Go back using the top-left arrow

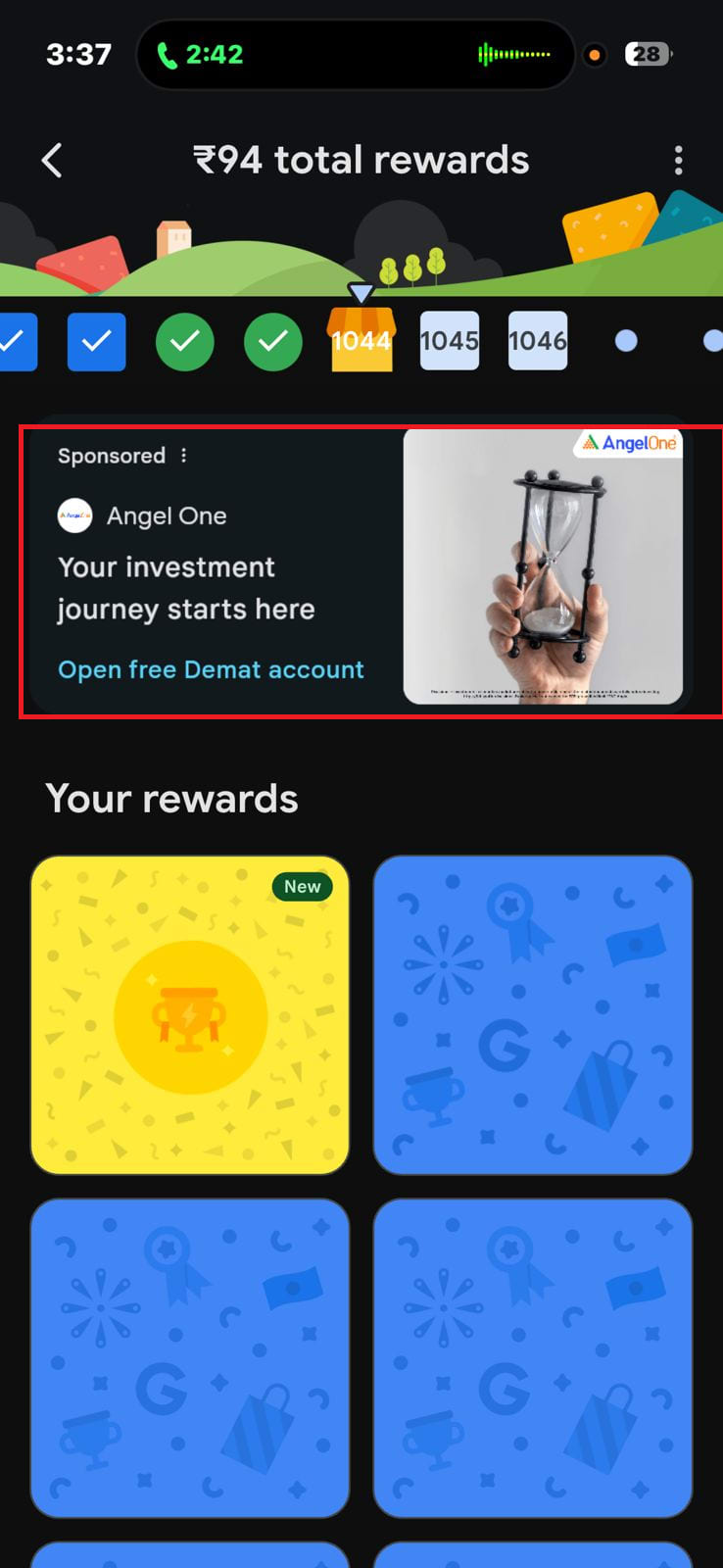click(x=52, y=160)
